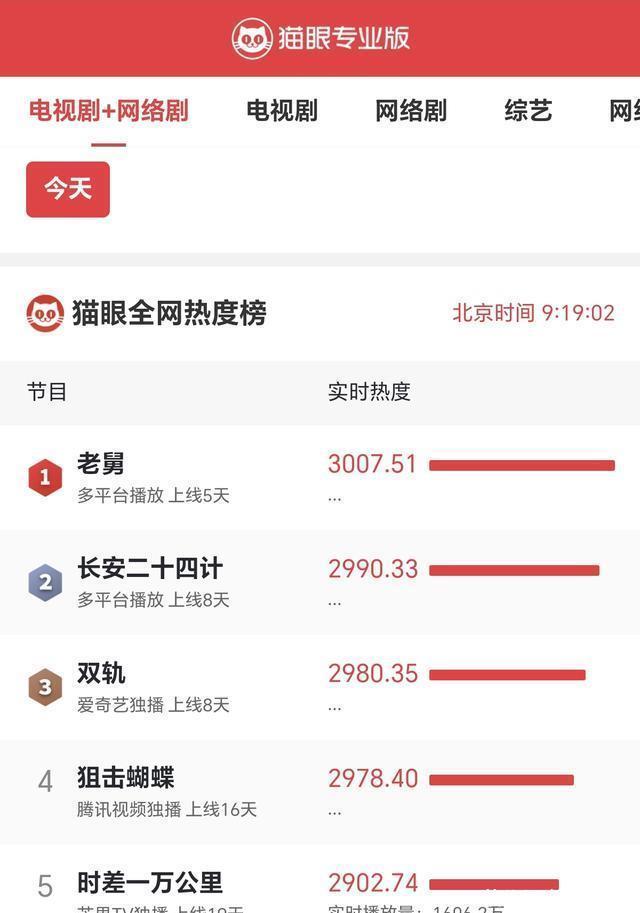
Task: Open the 老舅 show details
Action: 101,465
